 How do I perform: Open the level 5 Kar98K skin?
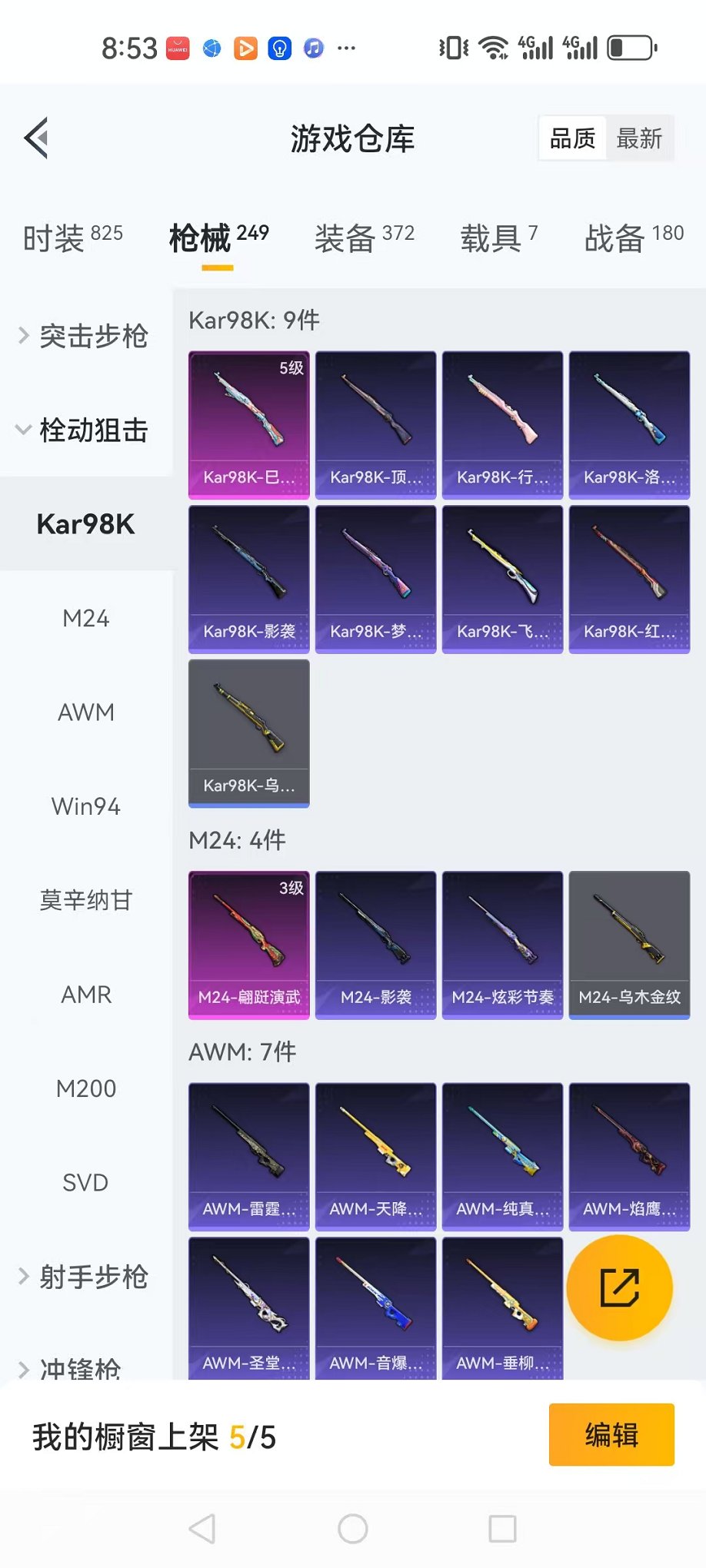pyautogui.click(x=248, y=424)
